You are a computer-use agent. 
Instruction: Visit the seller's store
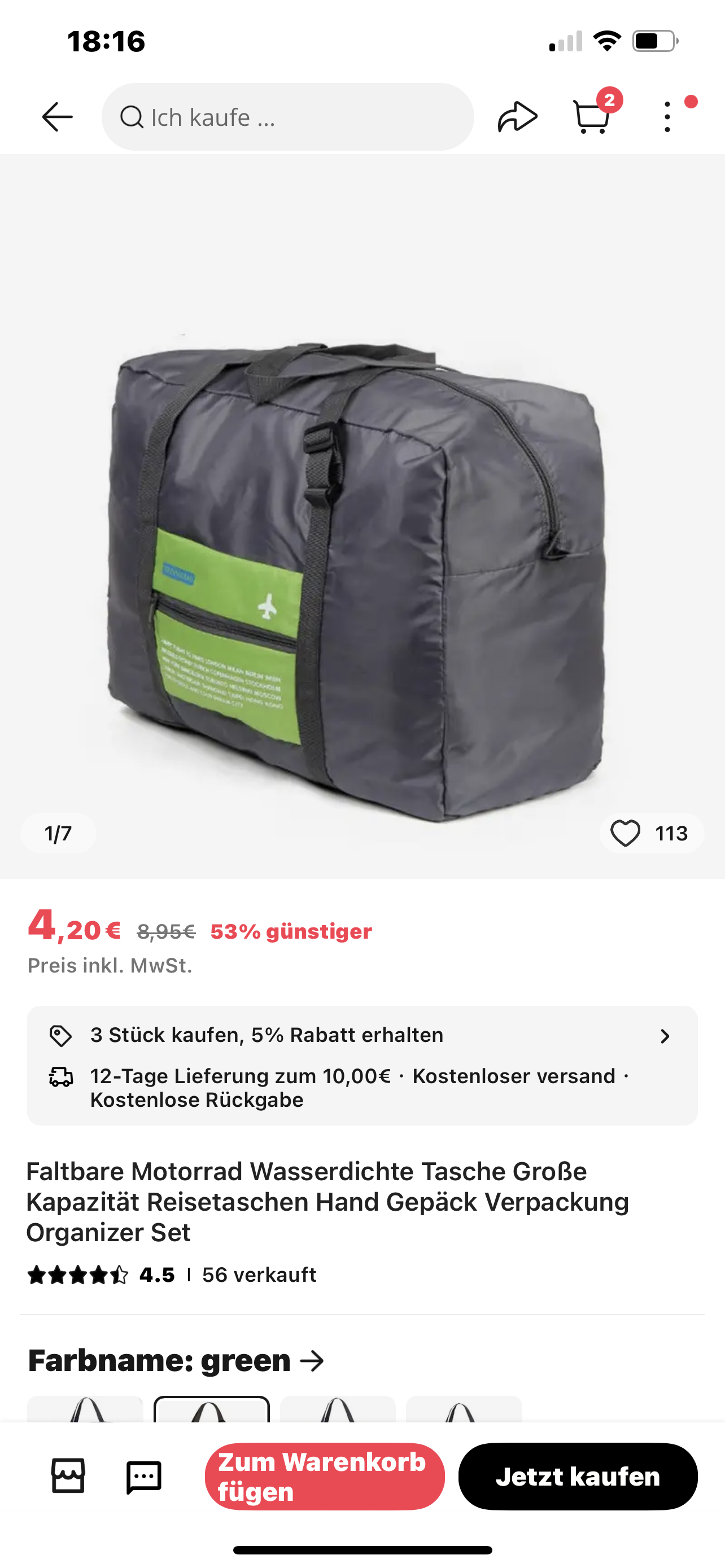pyautogui.click(x=68, y=1476)
